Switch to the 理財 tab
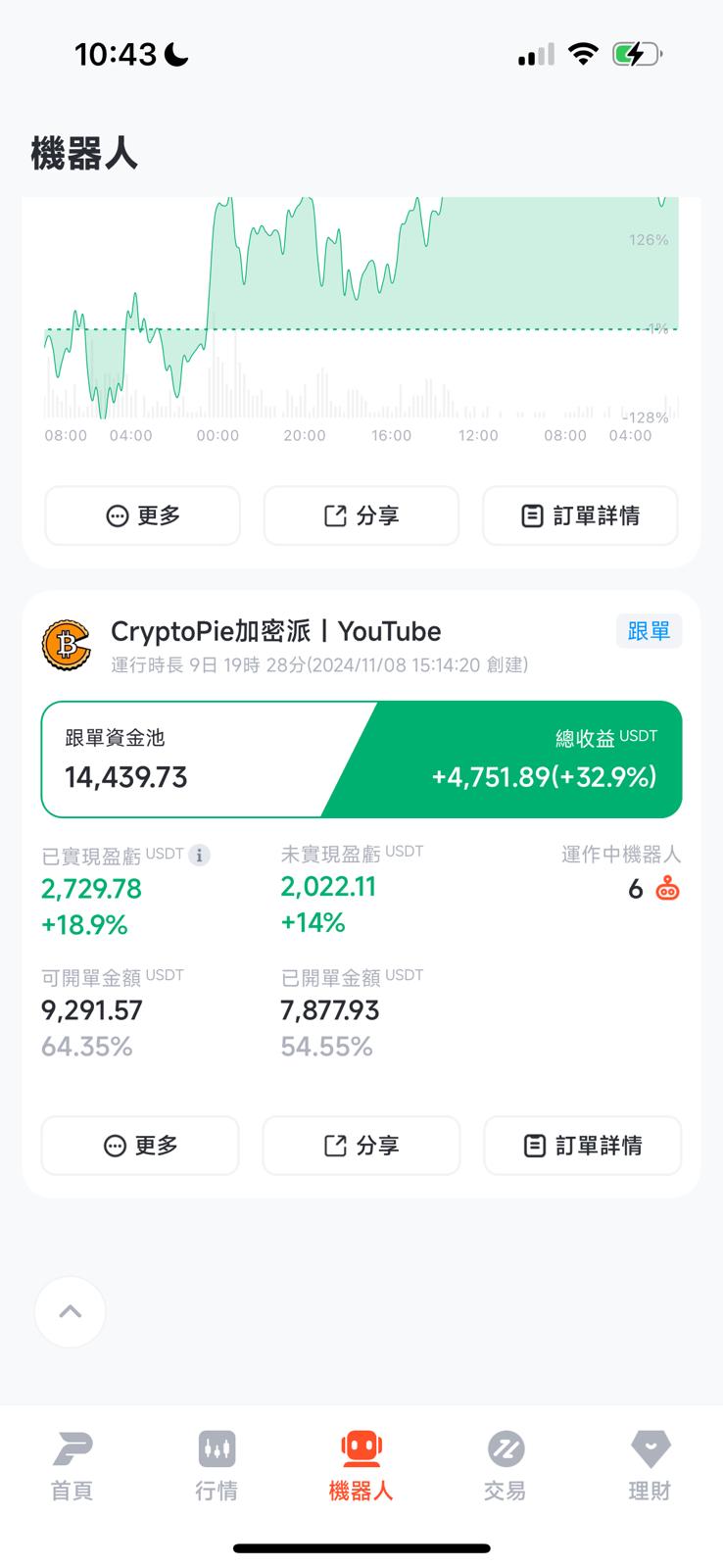 pyautogui.click(x=650, y=1466)
